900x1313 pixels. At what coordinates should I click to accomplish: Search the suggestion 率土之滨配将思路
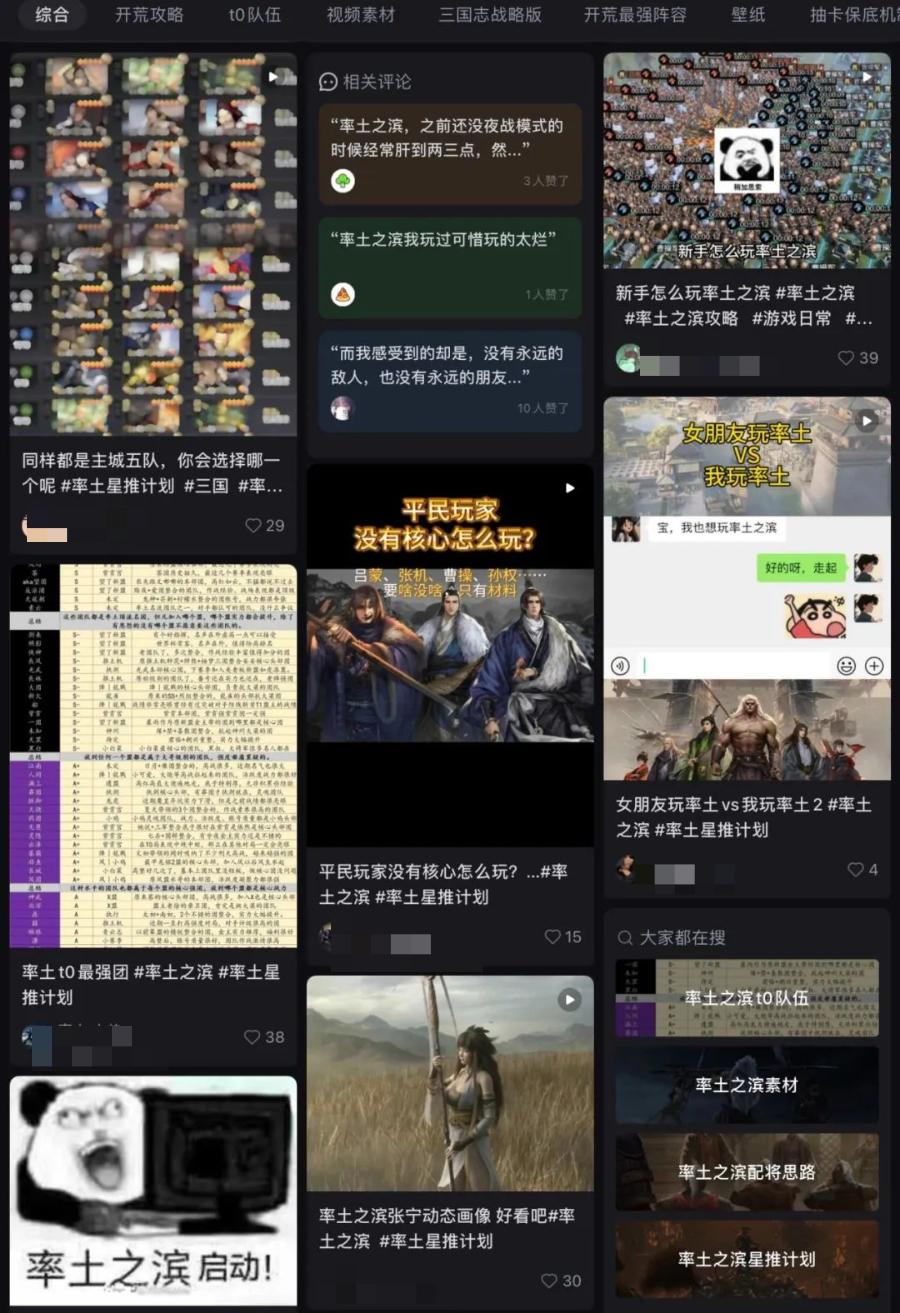pos(747,1172)
